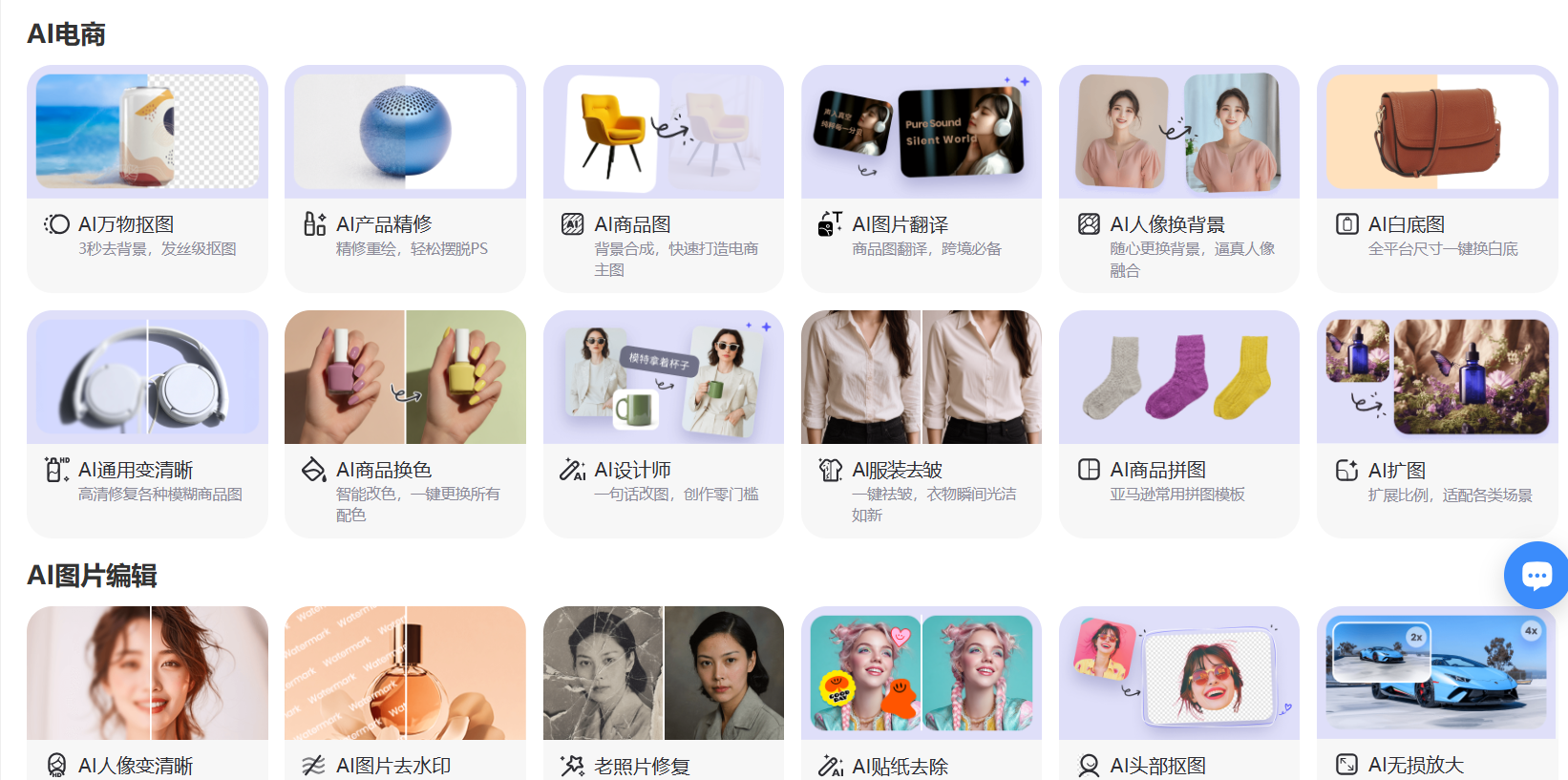The image size is (1568, 780).
Task: Open the 老照片修复 restoration tool
Action: pyautogui.click(x=664, y=693)
